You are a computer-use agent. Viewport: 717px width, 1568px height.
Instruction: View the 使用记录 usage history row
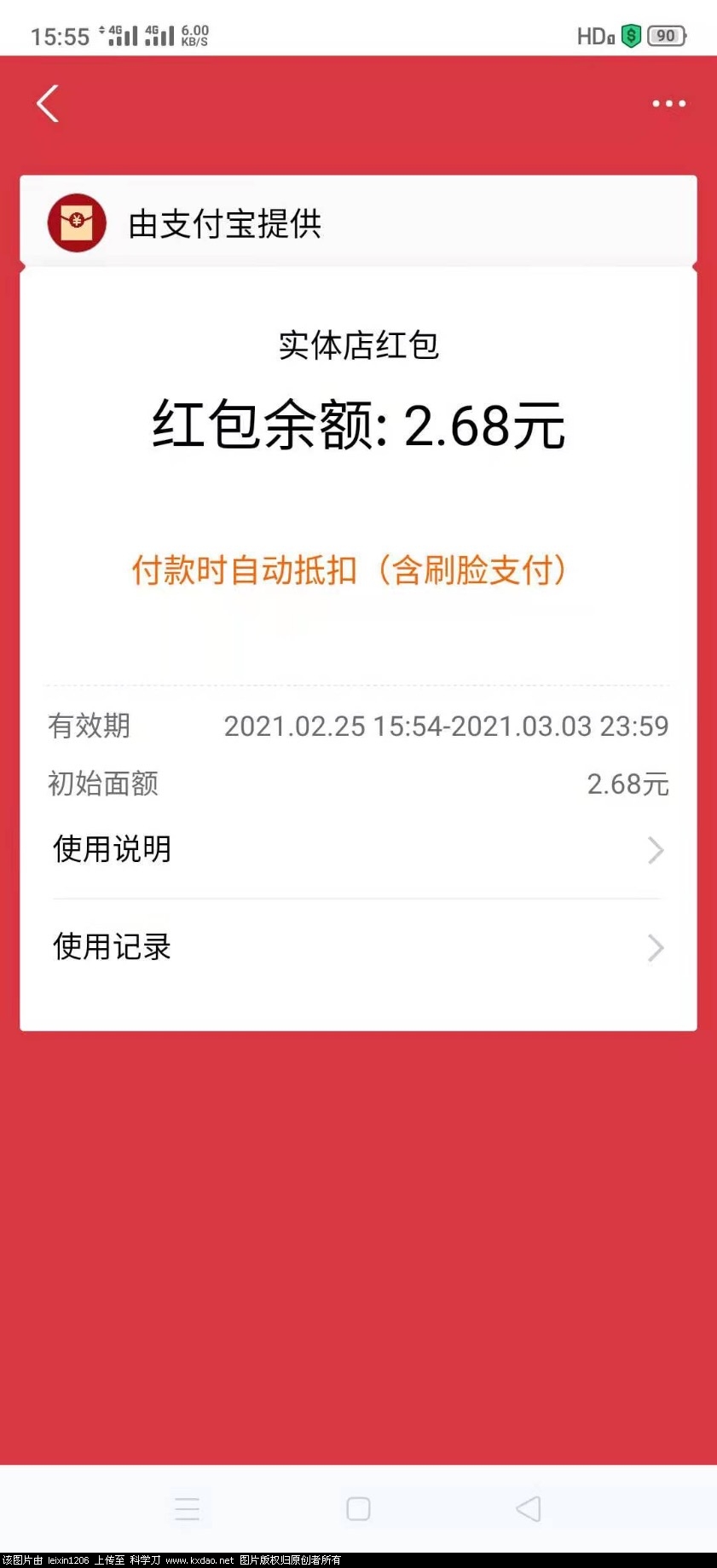(358, 946)
